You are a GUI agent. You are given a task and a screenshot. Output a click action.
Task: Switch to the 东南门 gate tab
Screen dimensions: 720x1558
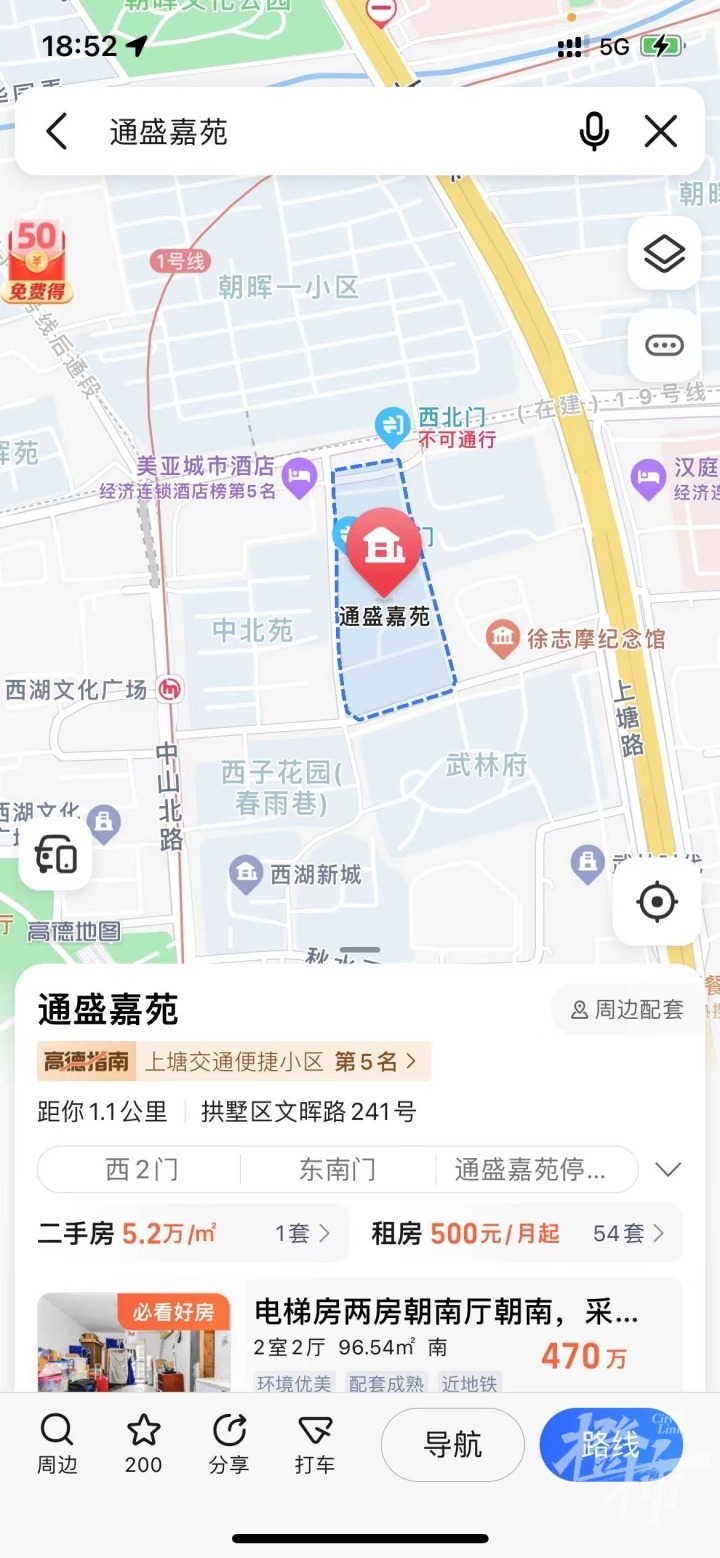(x=337, y=1168)
